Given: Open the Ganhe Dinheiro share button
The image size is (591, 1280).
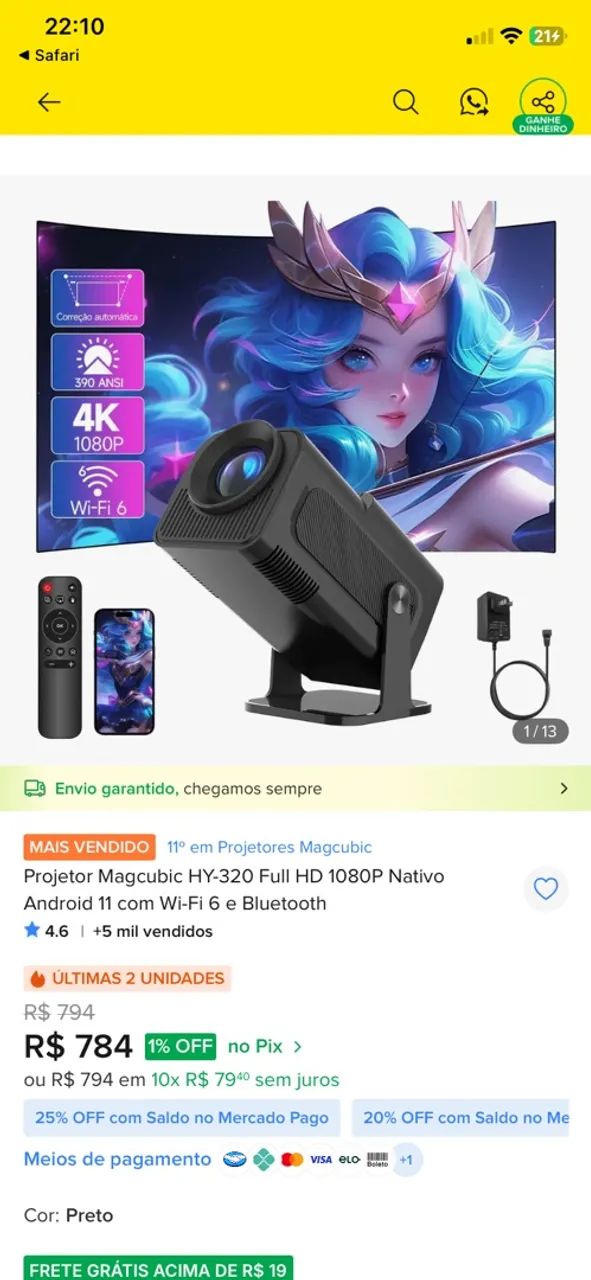Looking at the screenshot, I should (x=543, y=107).
